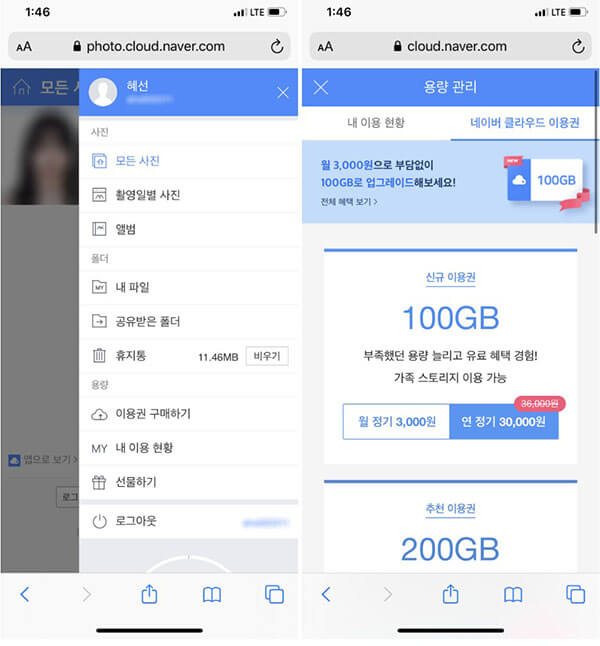Switch to 네이버 클라우드 이용권 tab

coord(525,122)
